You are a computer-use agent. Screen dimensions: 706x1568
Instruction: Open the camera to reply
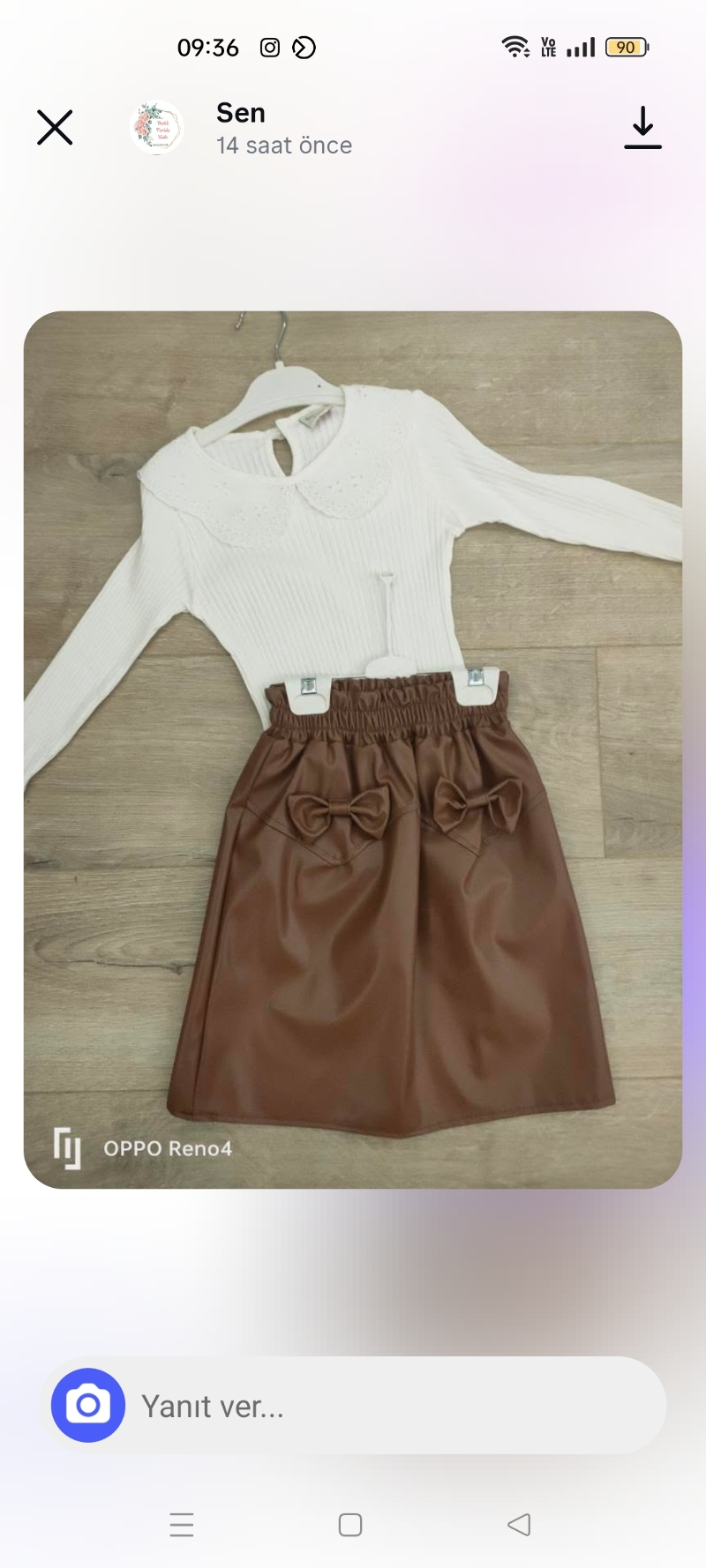pos(88,1406)
